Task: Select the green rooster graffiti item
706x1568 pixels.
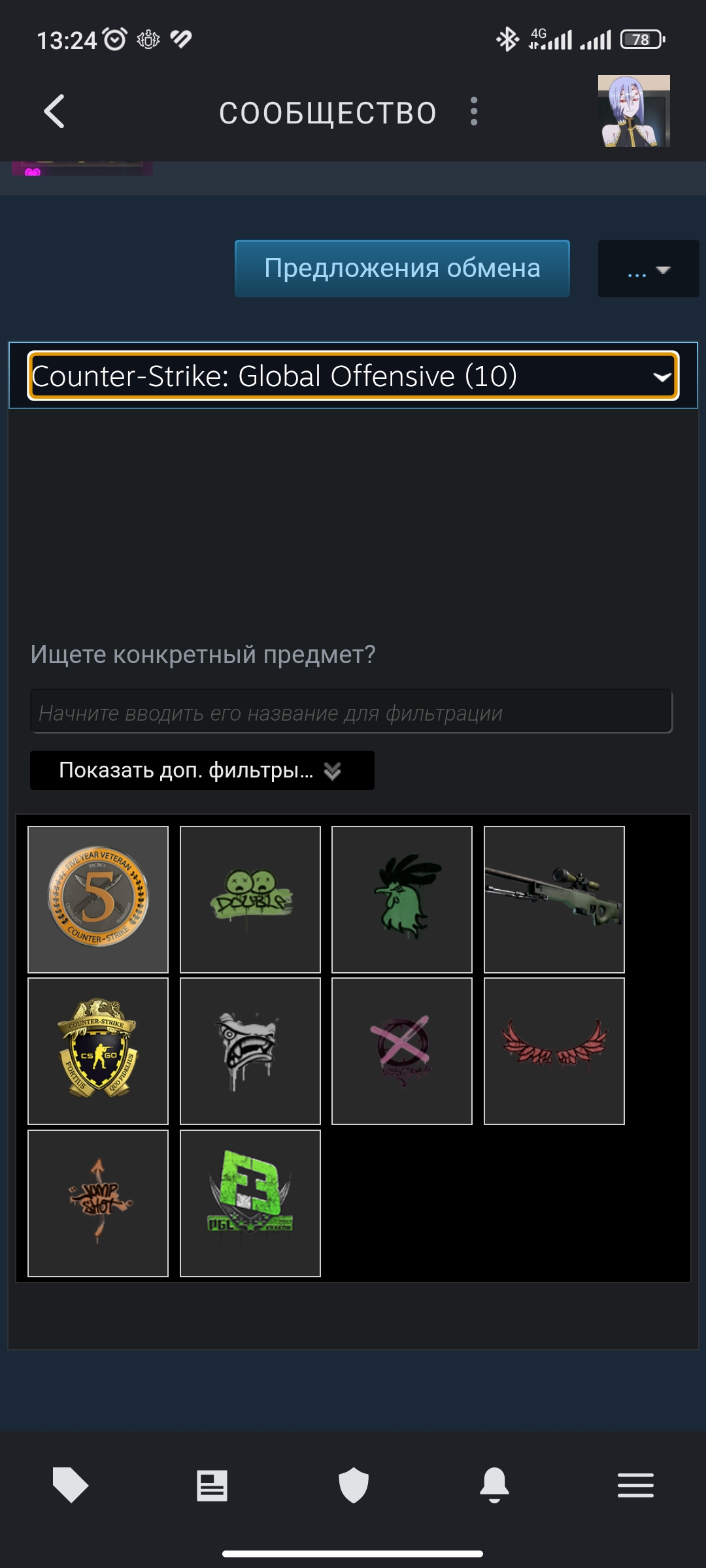Action: coord(402,900)
